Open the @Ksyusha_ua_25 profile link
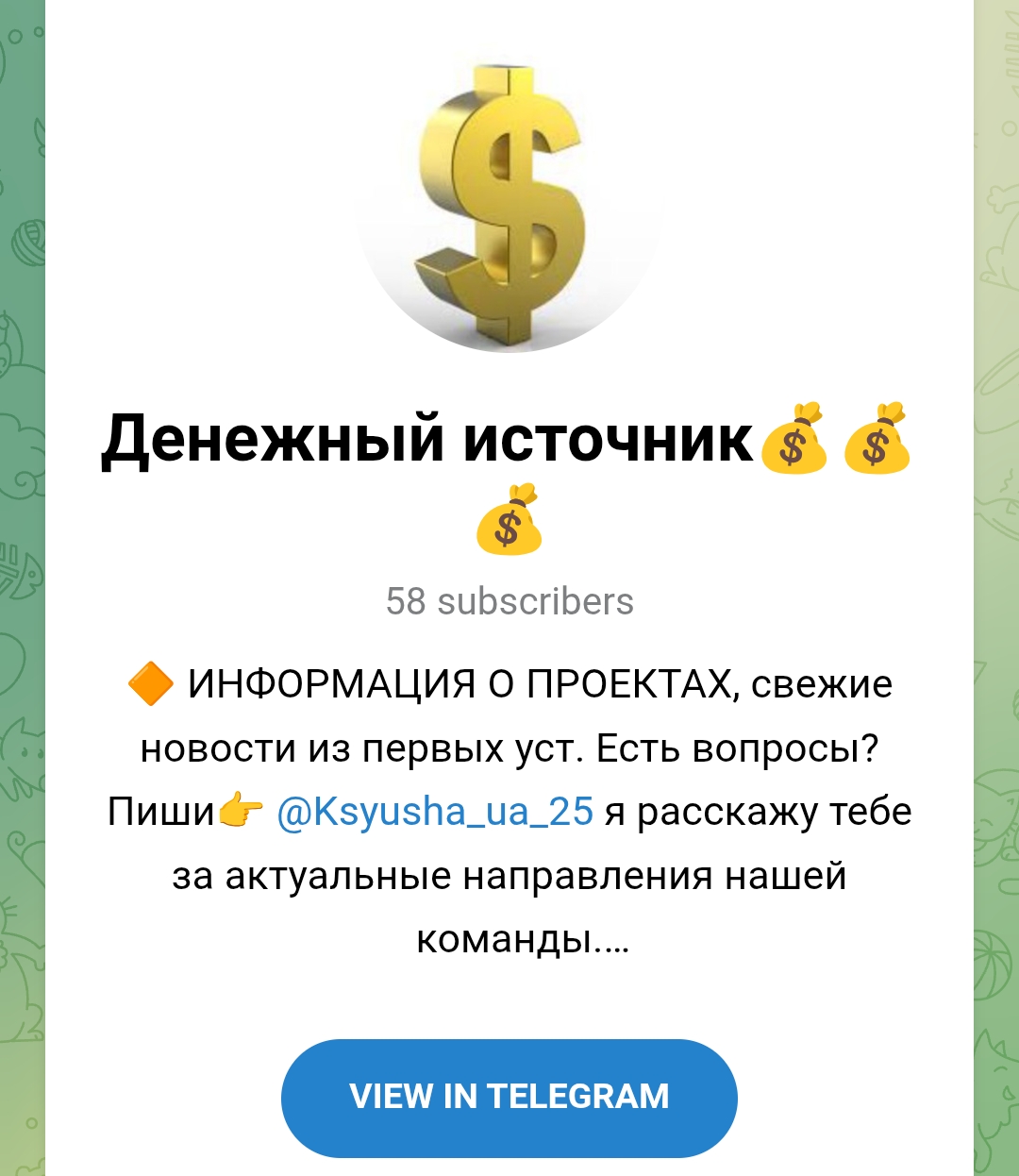Viewport: 1019px width, 1176px height. pos(435,812)
